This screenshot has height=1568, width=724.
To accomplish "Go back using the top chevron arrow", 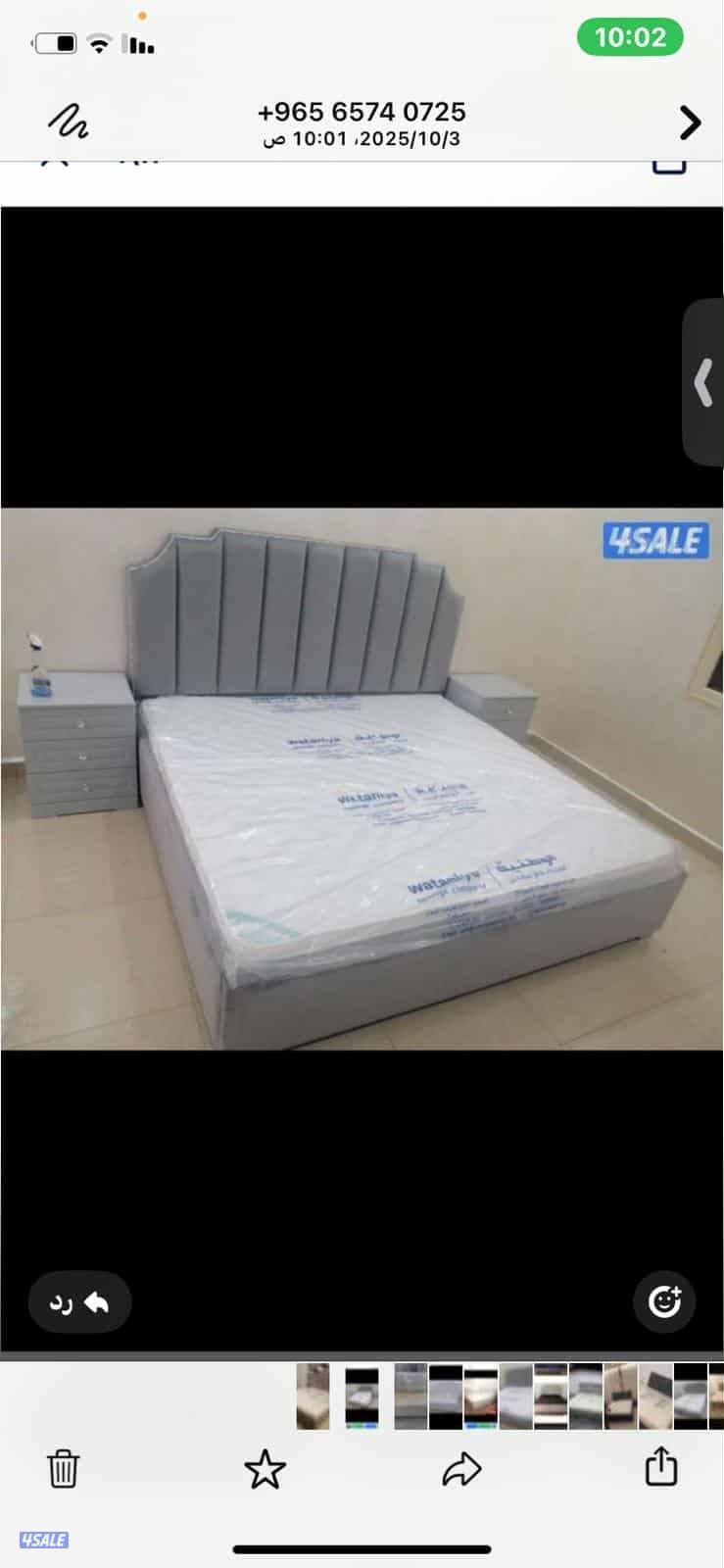I will [x=690, y=122].
